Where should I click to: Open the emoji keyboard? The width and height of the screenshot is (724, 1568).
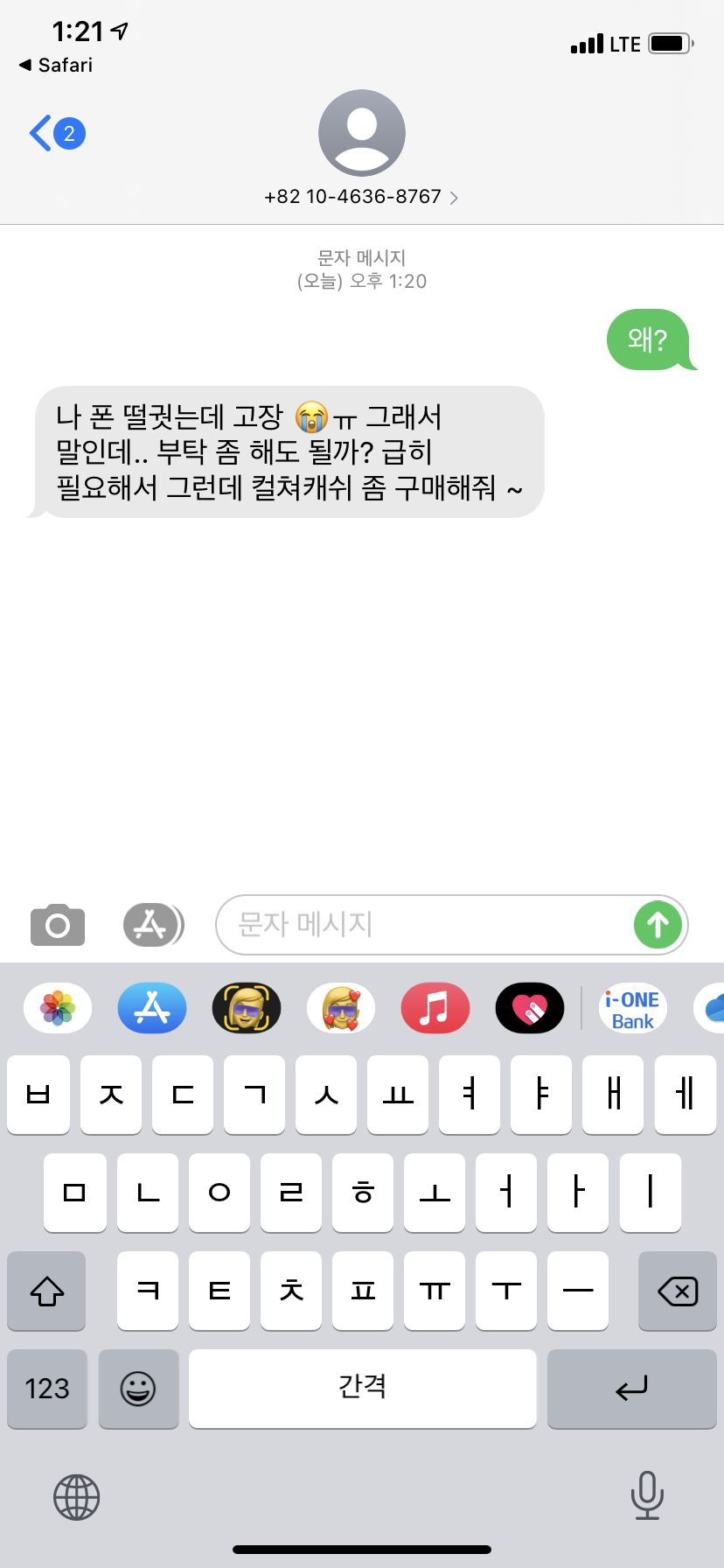pyautogui.click(x=138, y=1389)
